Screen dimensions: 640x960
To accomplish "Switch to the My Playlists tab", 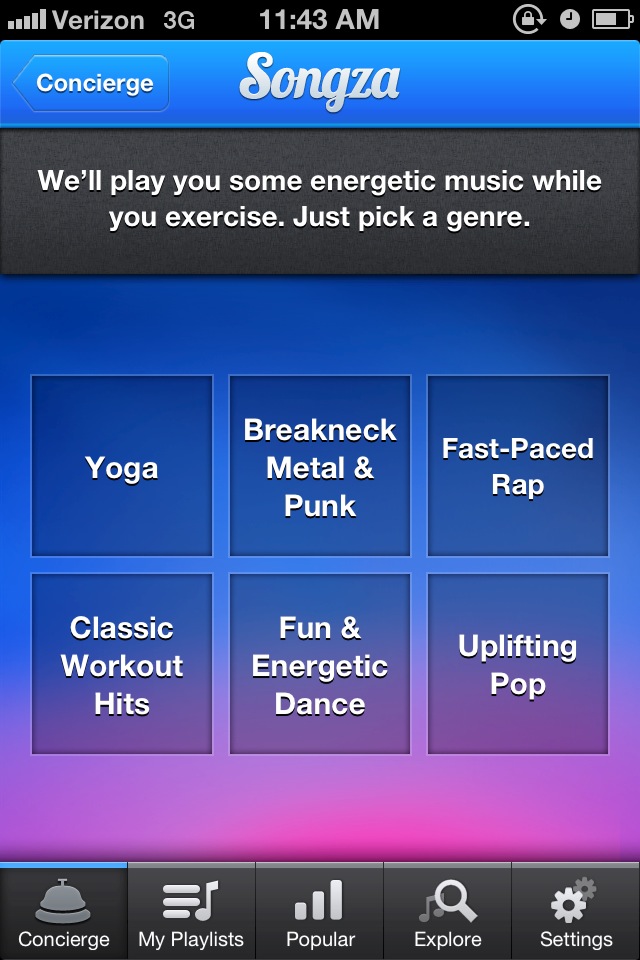I will click(x=191, y=912).
